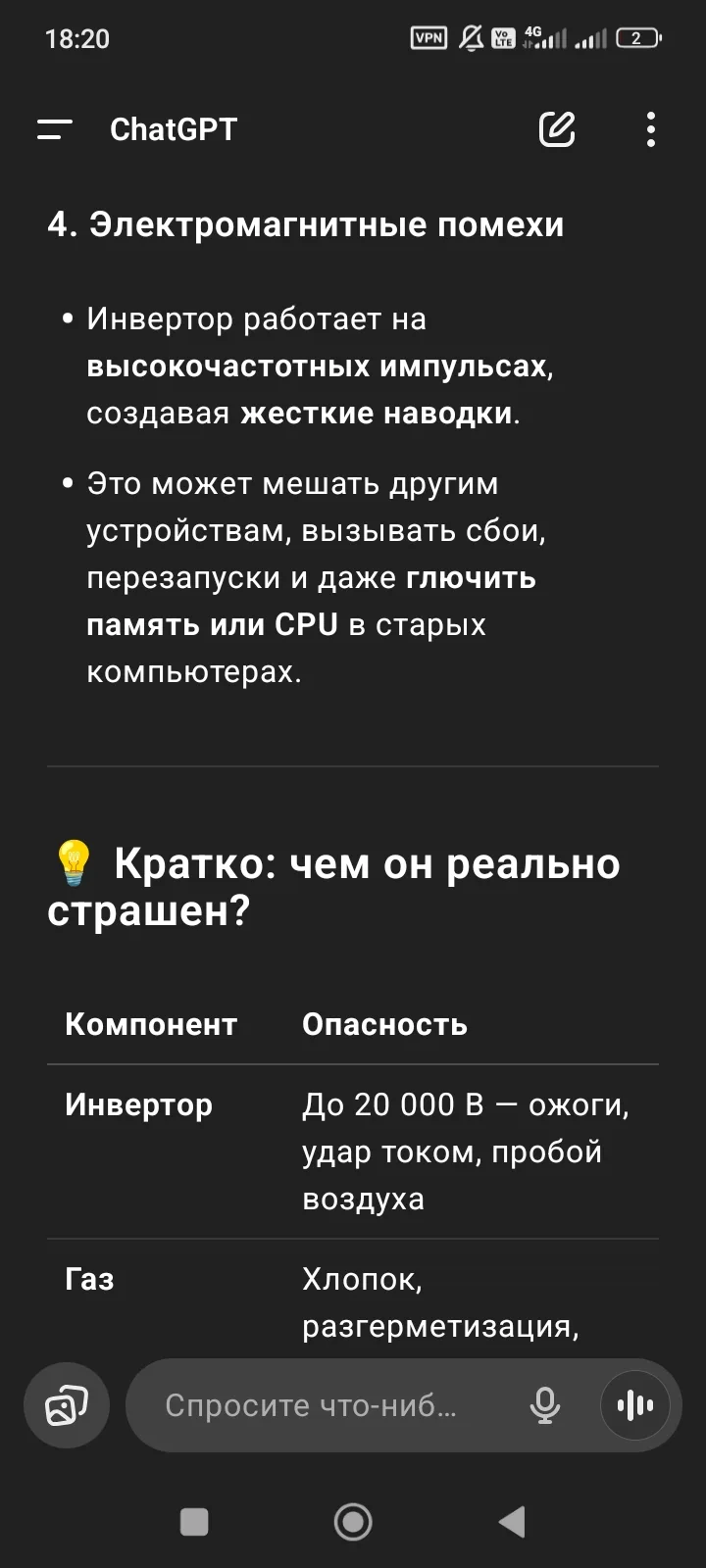Attach a photo or file
706x1568 pixels.
pyautogui.click(x=67, y=1406)
